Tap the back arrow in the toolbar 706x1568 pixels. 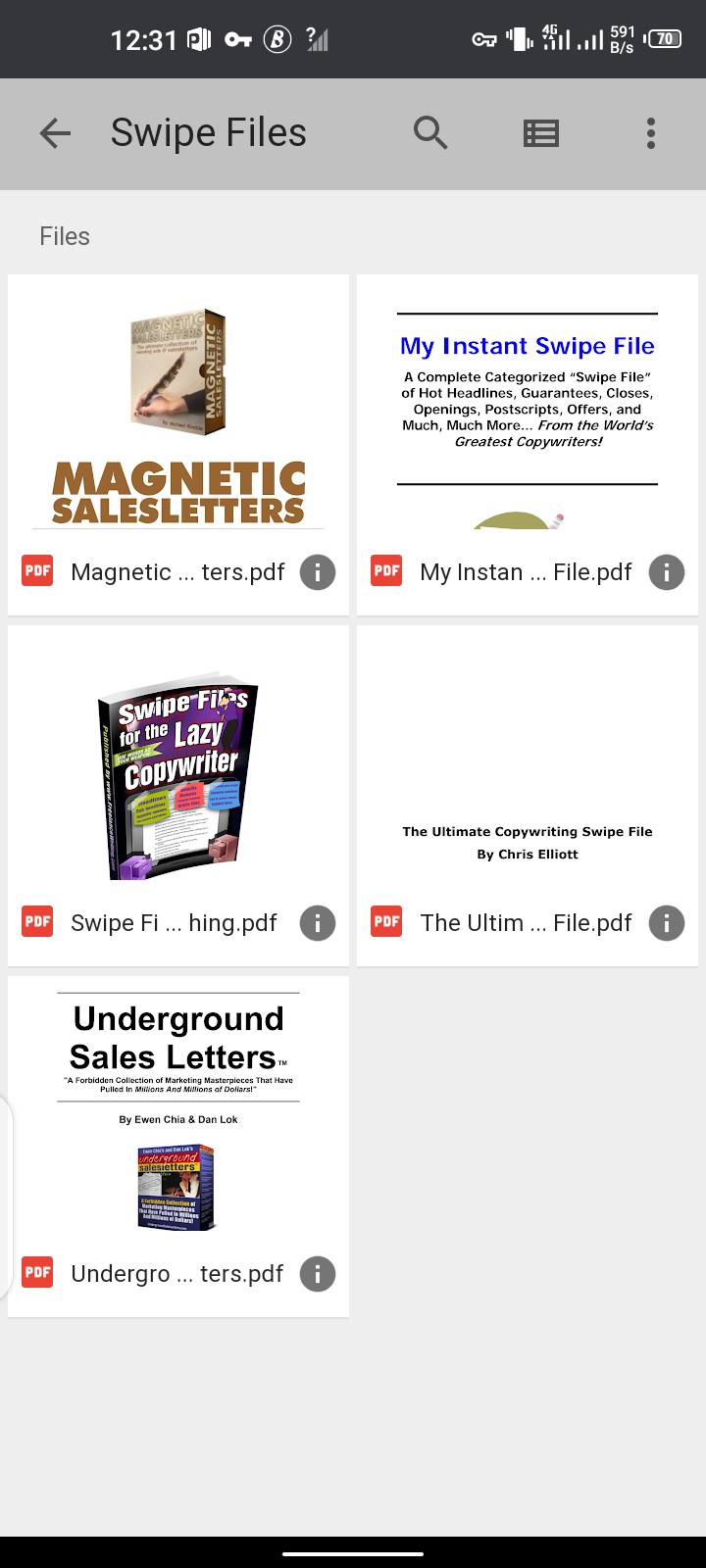(55, 132)
